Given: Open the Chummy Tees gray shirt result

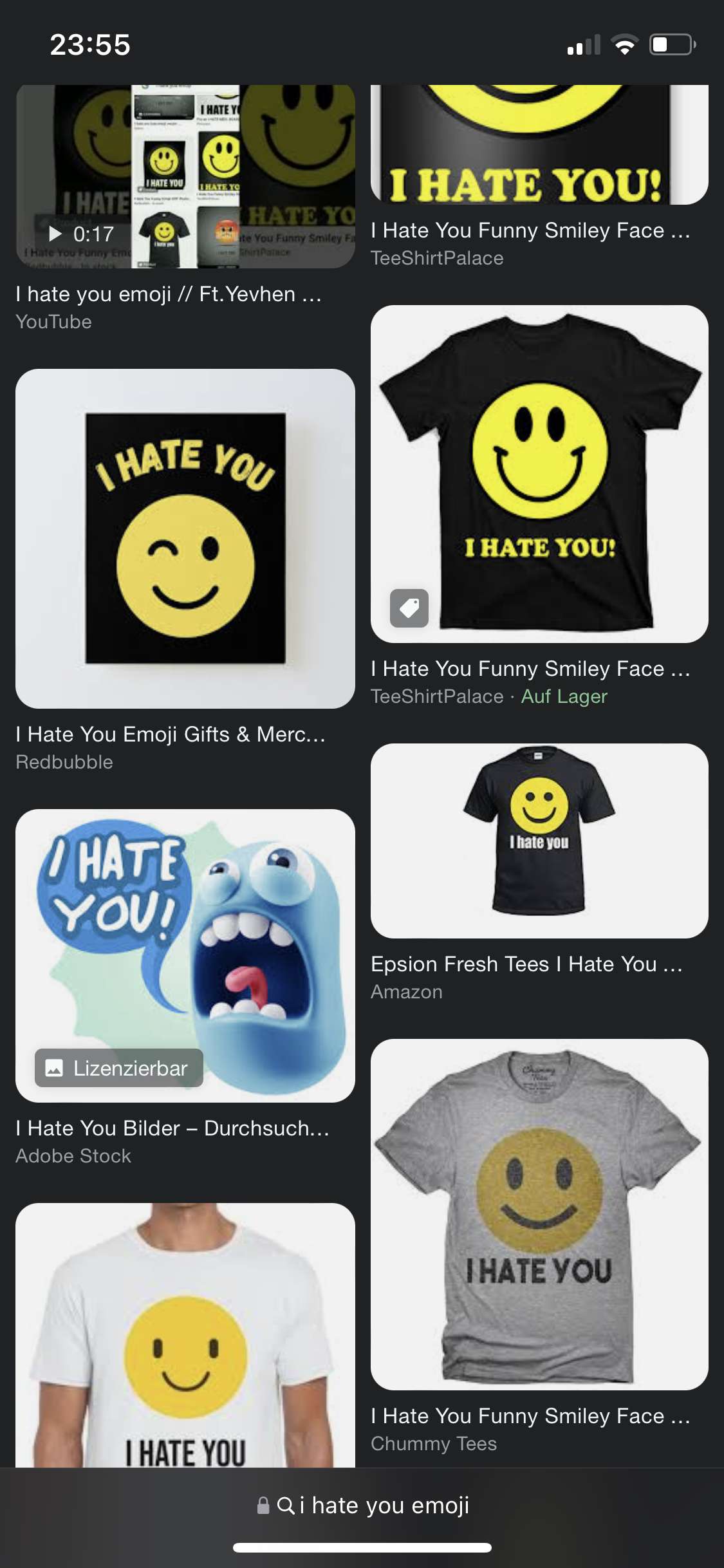Looking at the screenshot, I should coord(539,1213).
